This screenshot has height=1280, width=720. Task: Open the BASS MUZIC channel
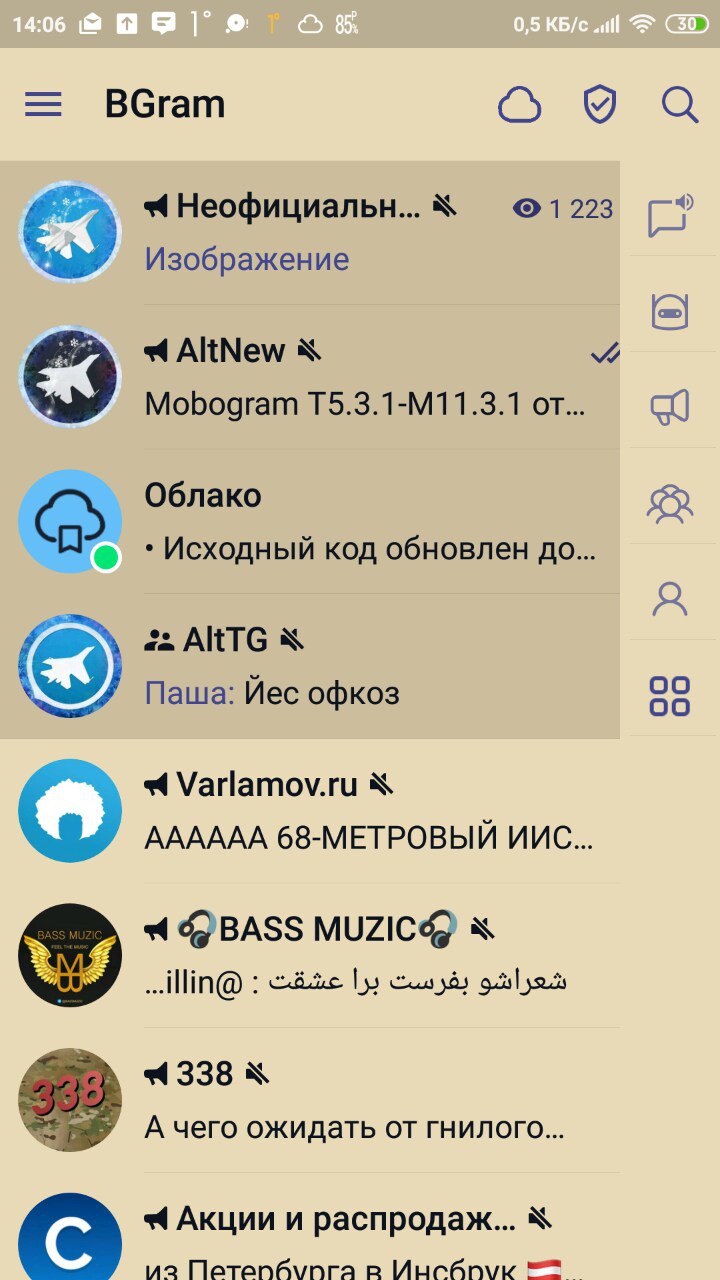(x=310, y=955)
